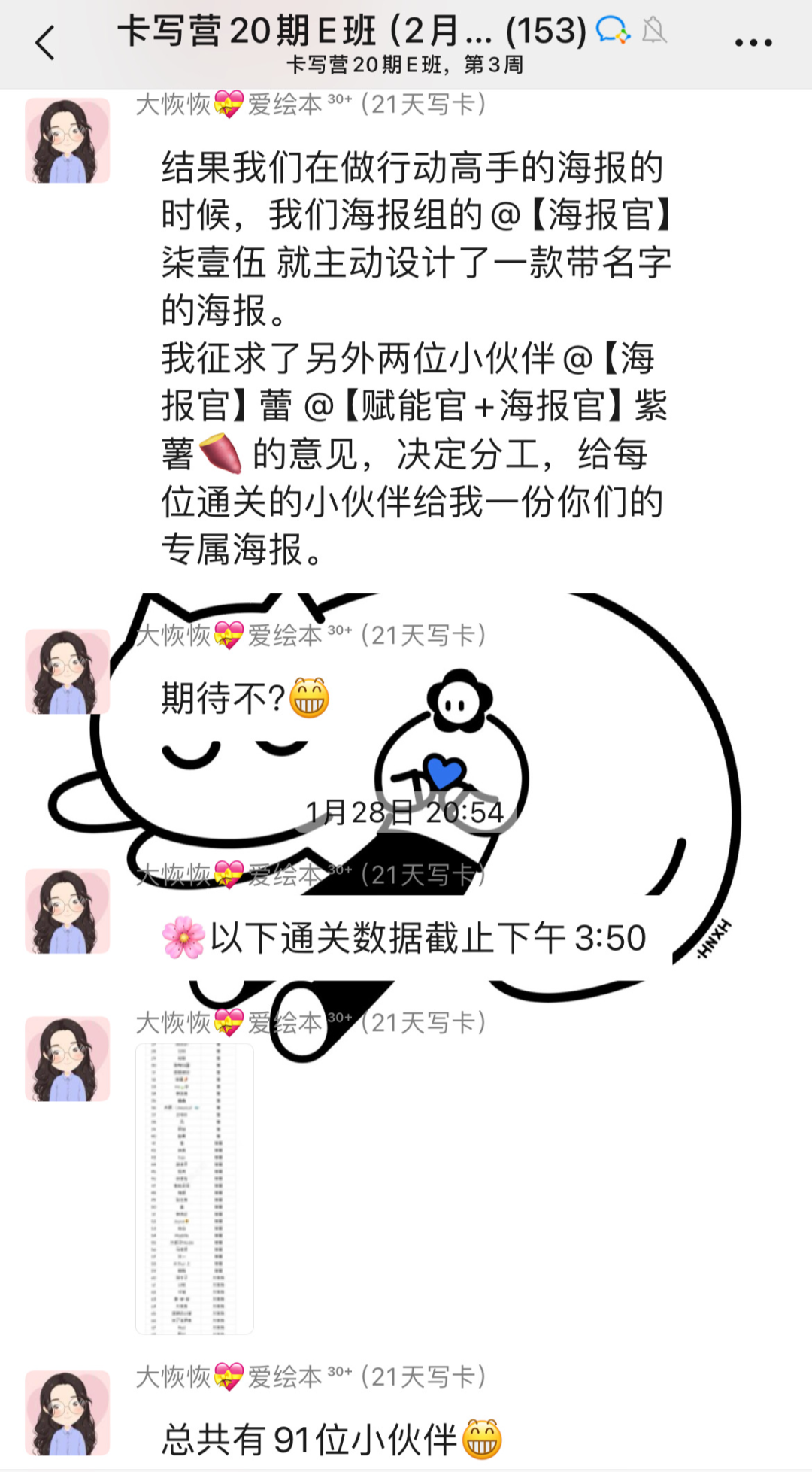
Task: Open sender's avatar beside 总共有91位小伙伴 message
Action: click(x=68, y=1413)
